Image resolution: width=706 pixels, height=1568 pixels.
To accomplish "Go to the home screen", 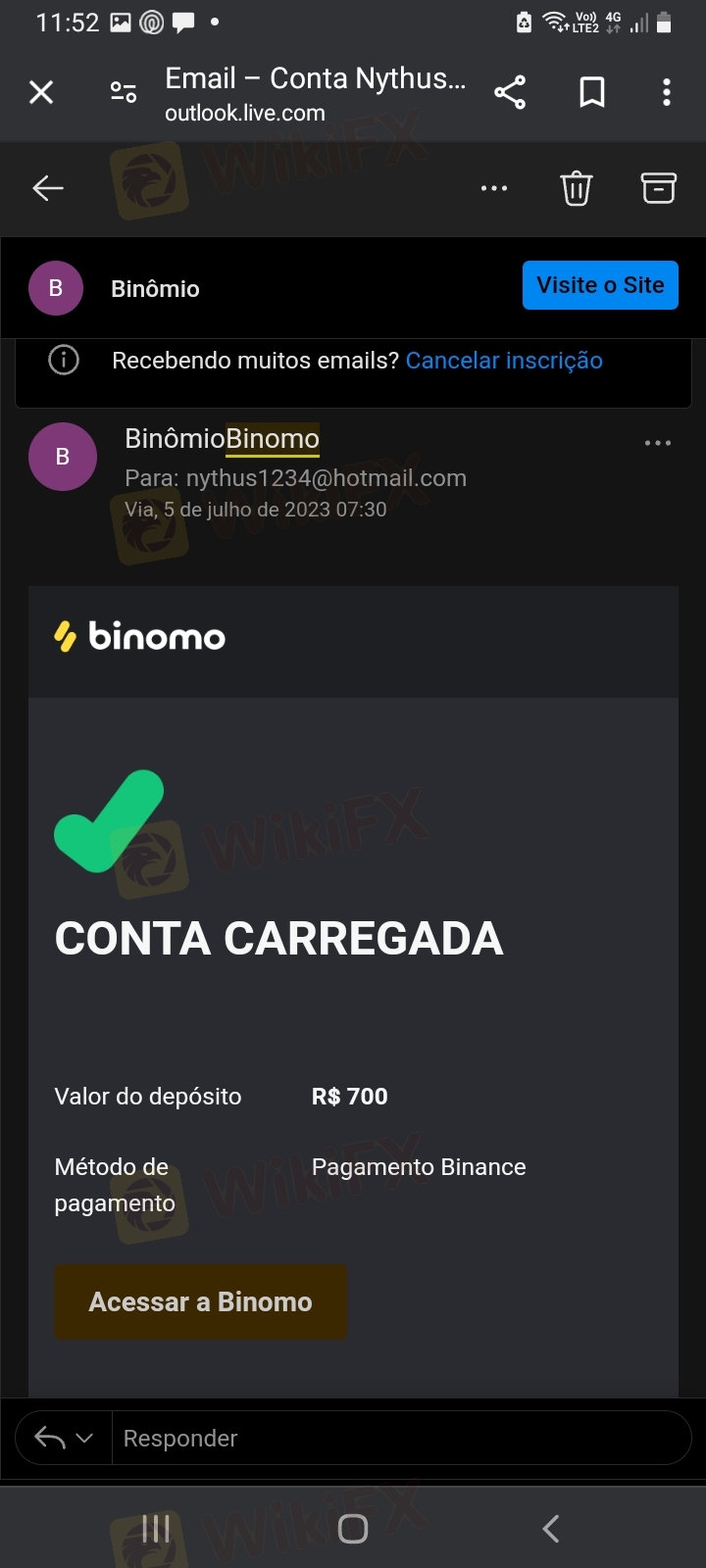I will pos(353,1528).
